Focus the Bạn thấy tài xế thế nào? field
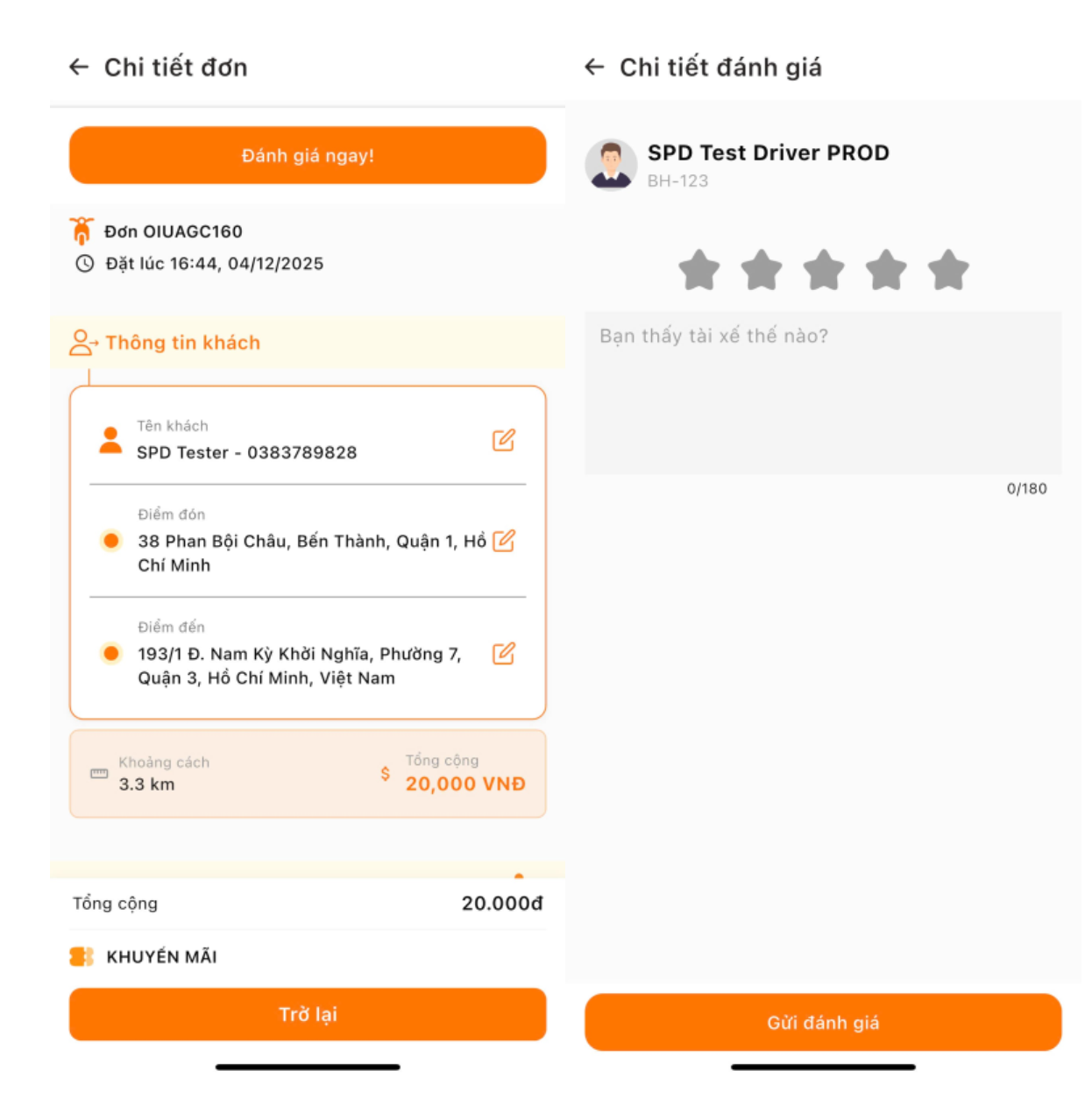Image resolution: width=1092 pixels, height=1099 pixels. [822, 393]
